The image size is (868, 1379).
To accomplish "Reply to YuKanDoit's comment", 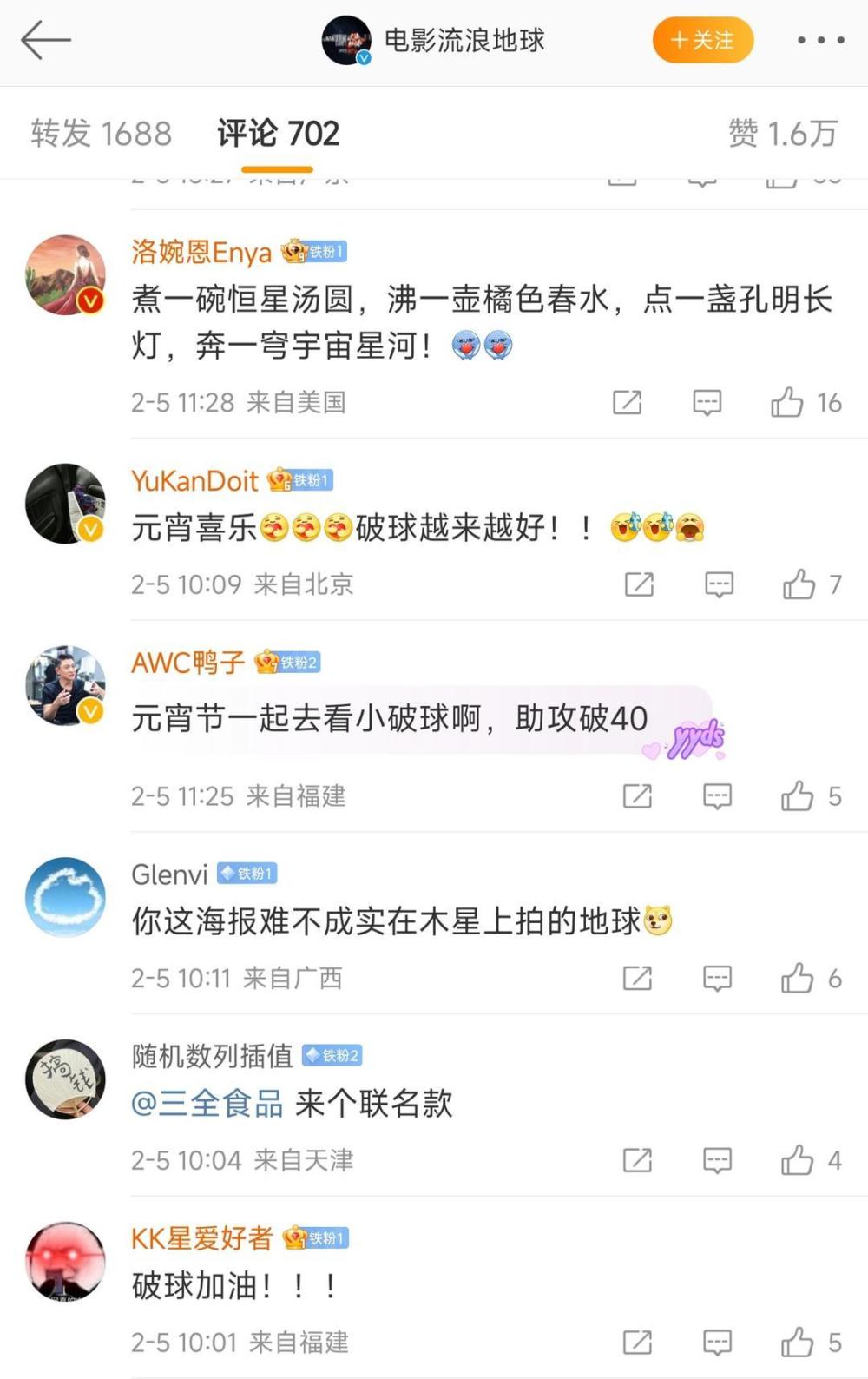I will 719,585.
